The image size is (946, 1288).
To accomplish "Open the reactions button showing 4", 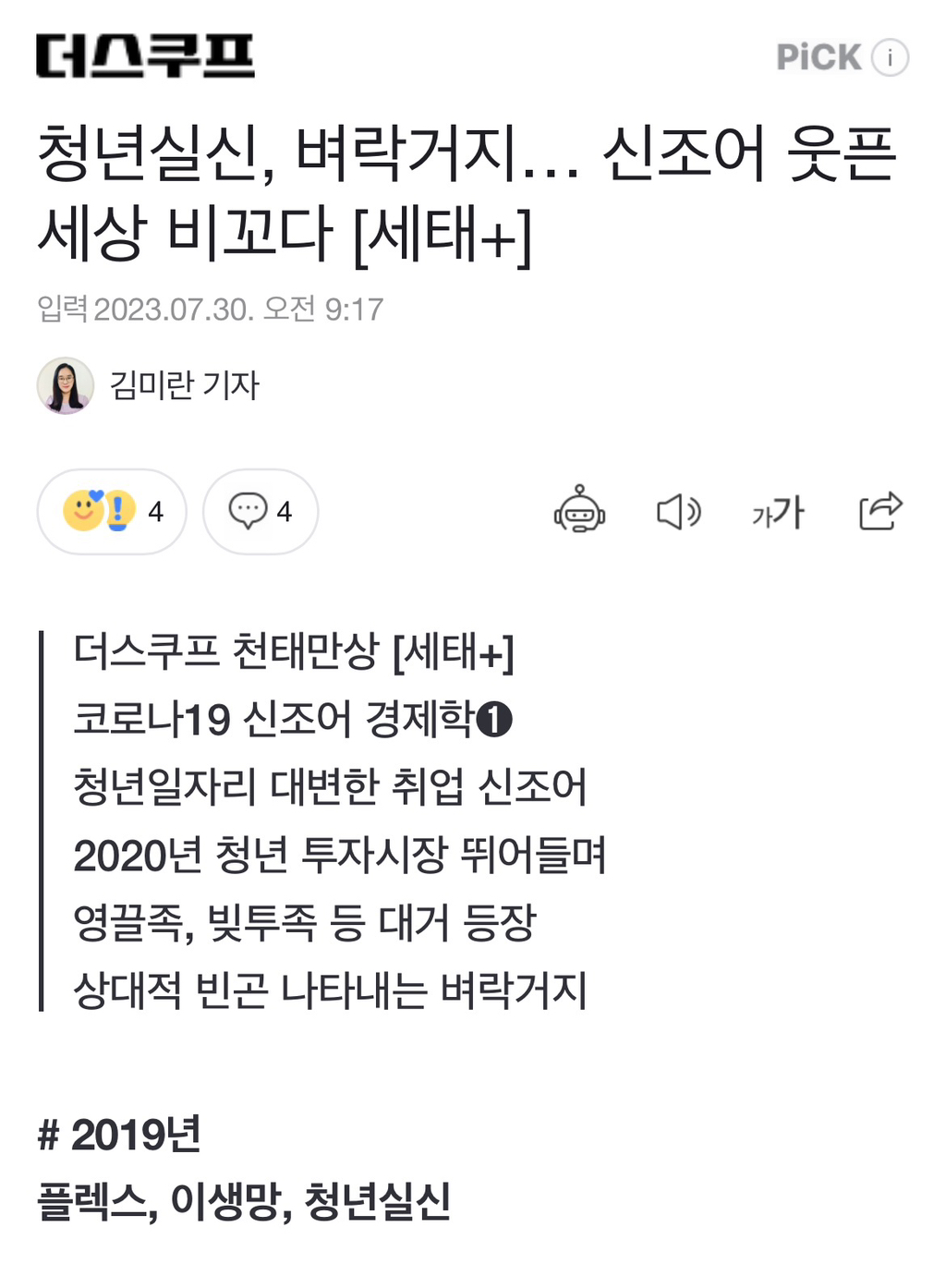I will [x=112, y=511].
